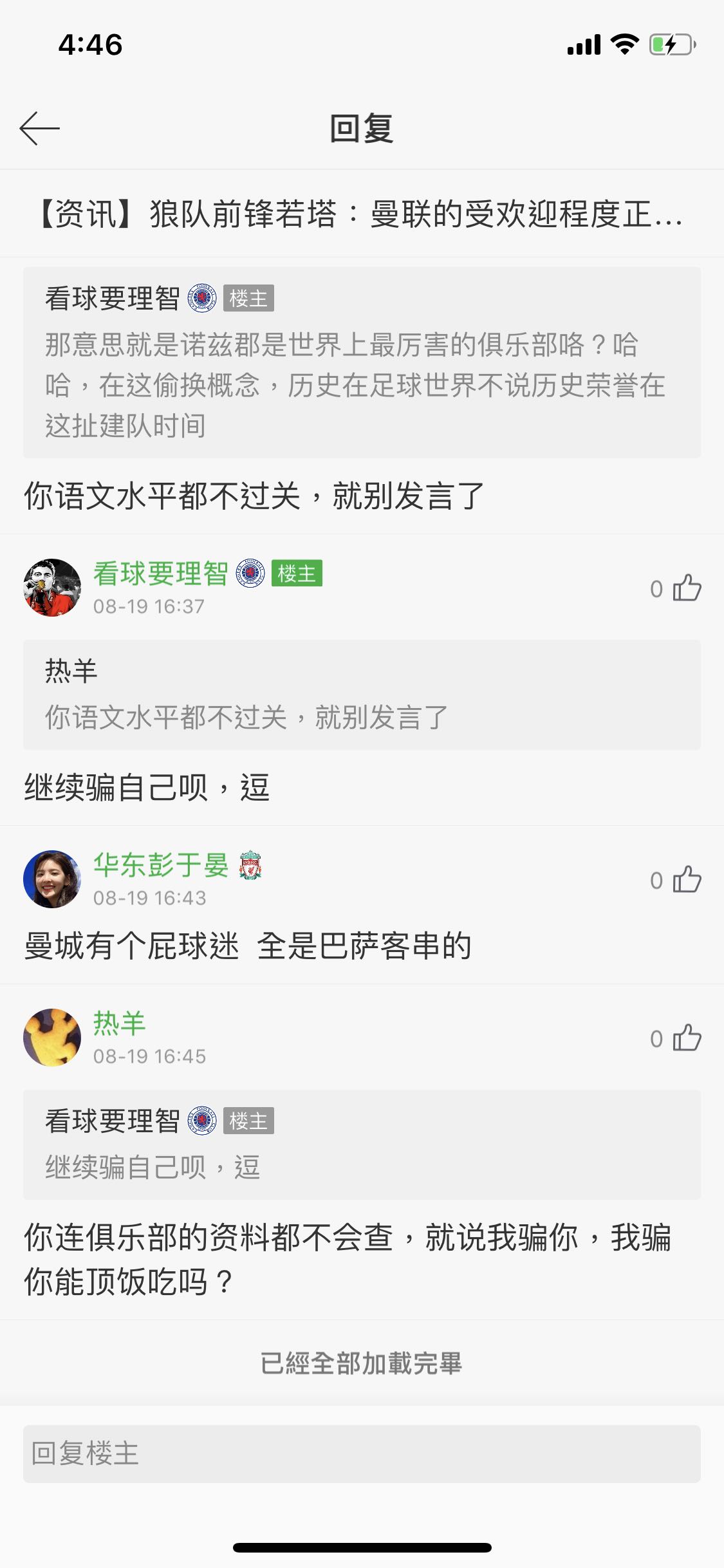Image resolution: width=724 pixels, height=1568 pixels.
Task: Focus the 回复楼主 reply field
Action: pos(362,1453)
